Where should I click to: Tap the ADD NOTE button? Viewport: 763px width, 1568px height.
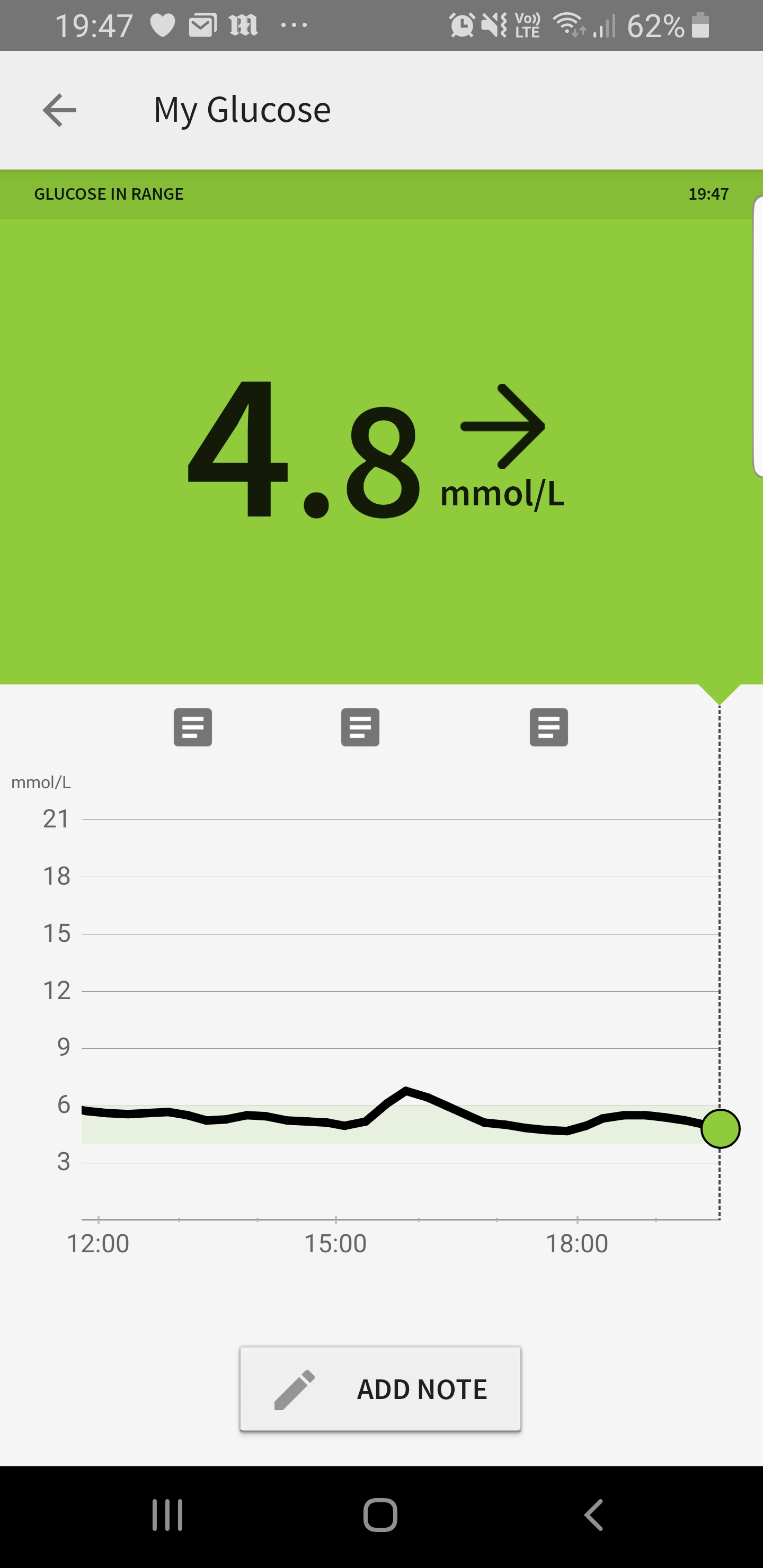380,1389
